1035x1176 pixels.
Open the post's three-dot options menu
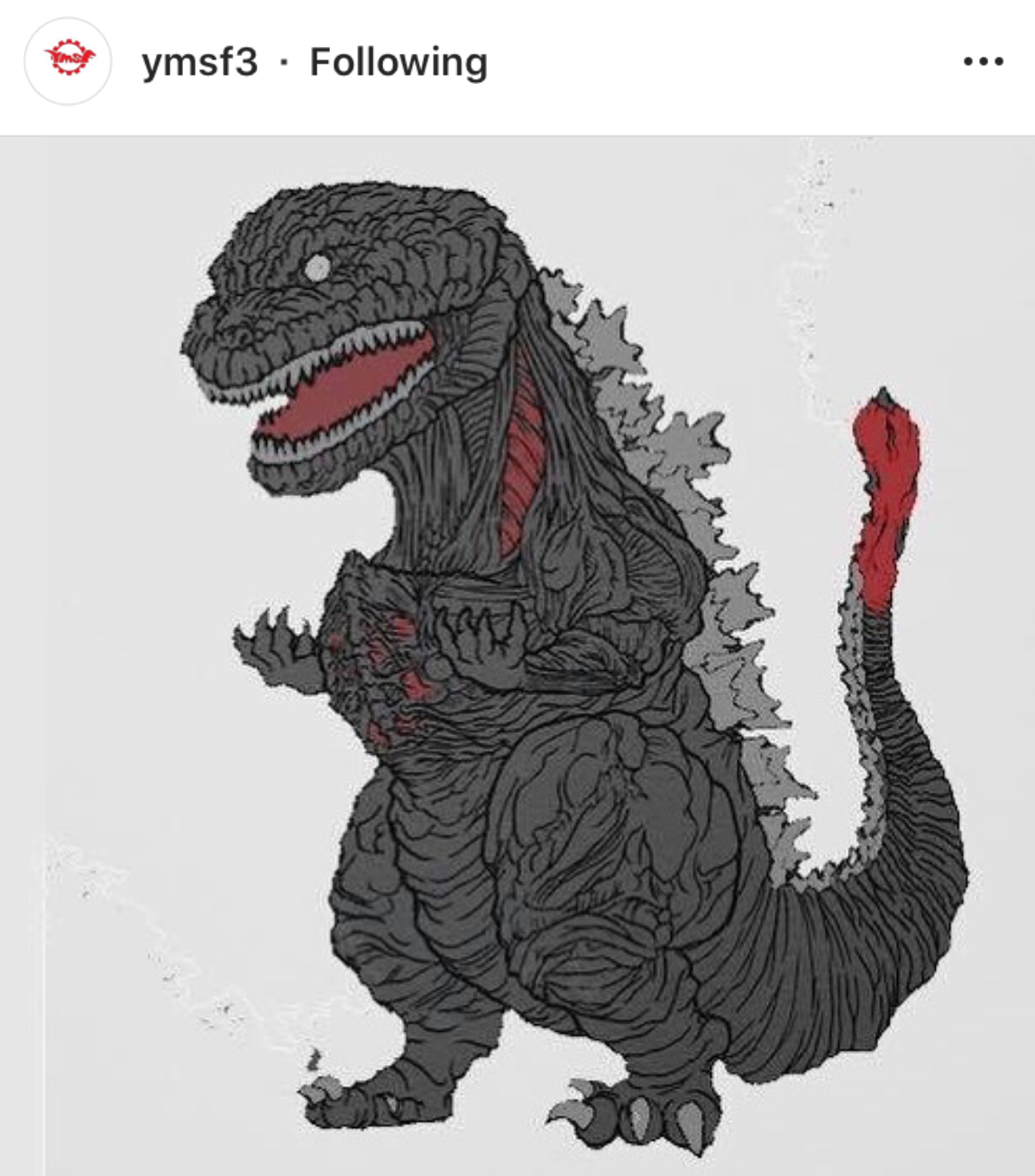pos(983,62)
